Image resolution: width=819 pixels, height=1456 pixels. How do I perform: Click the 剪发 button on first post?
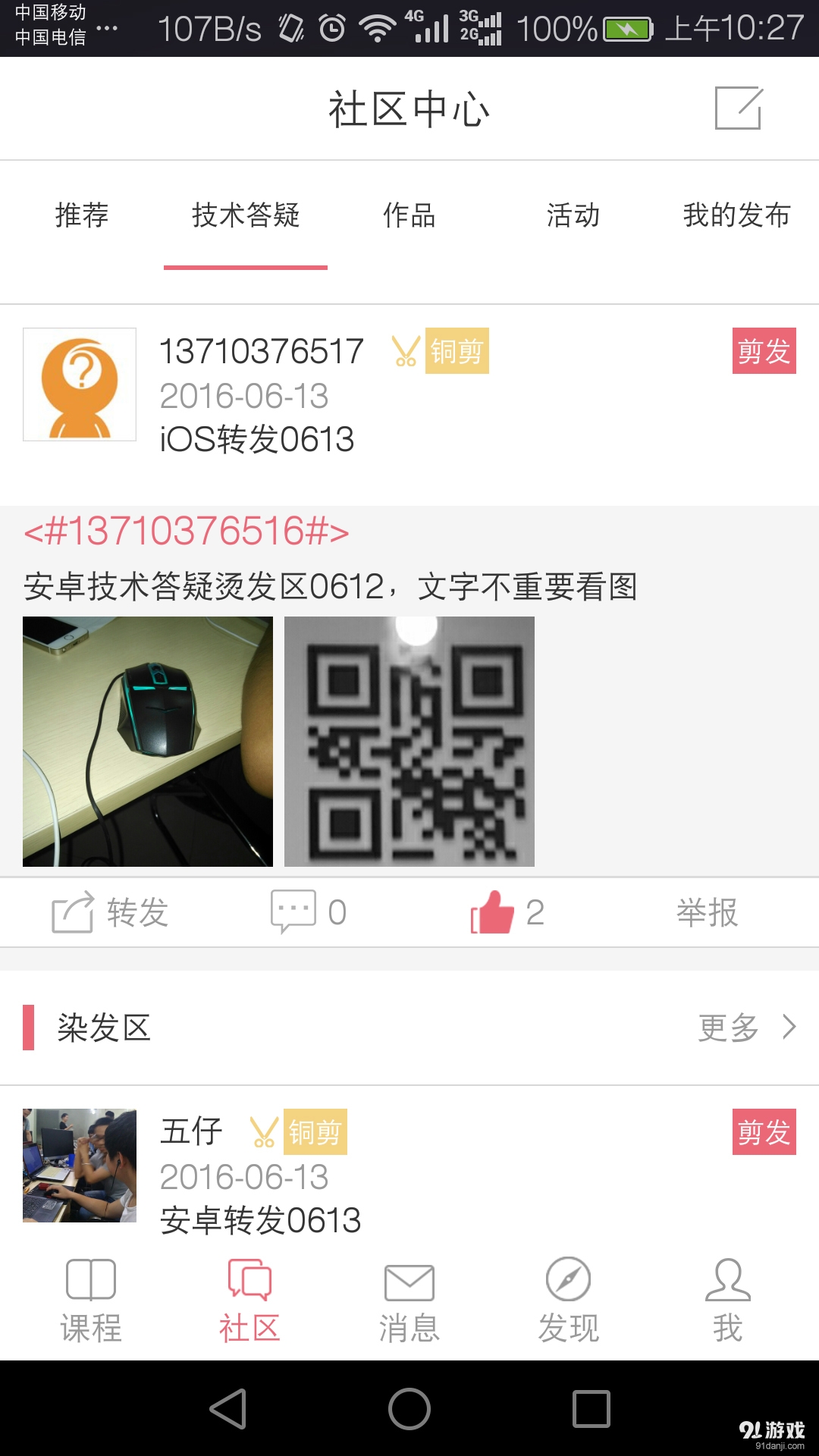(764, 351)
